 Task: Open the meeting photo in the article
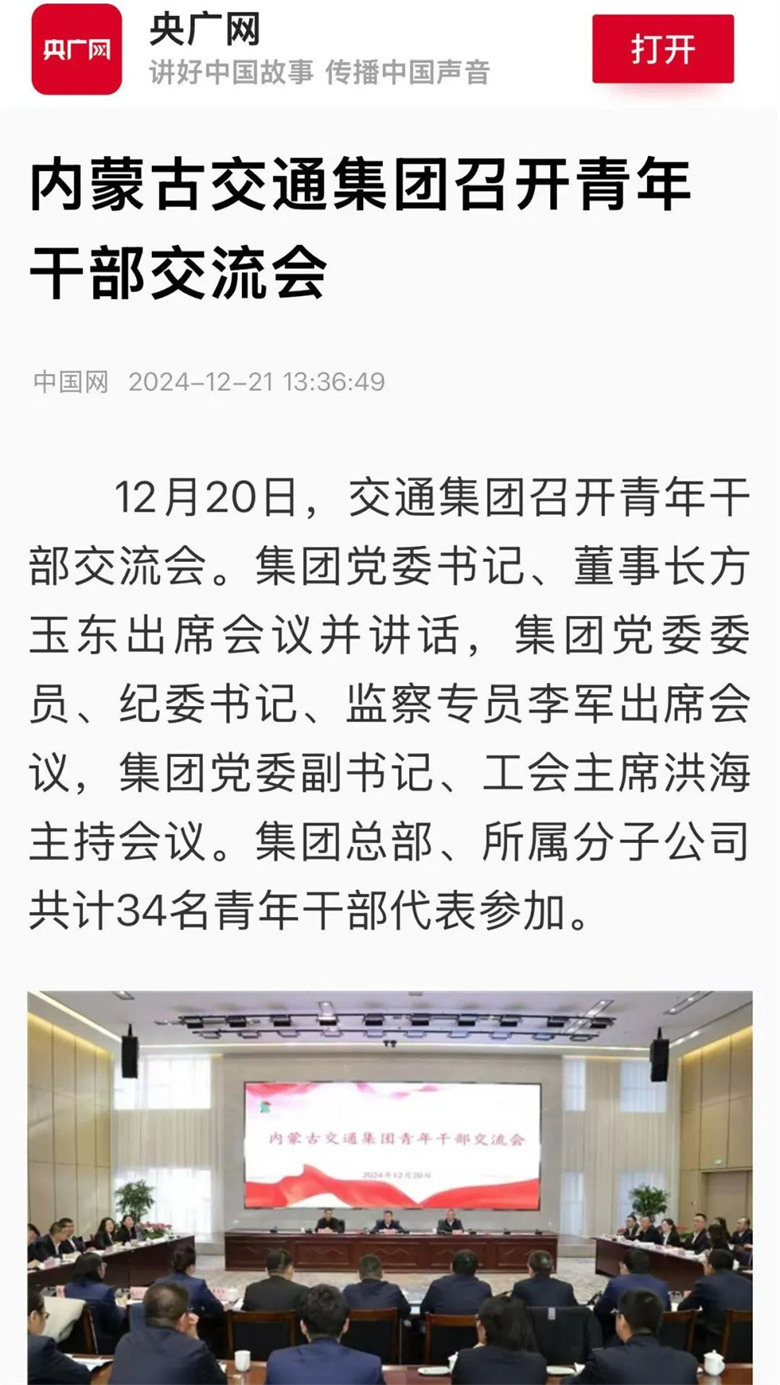pos(390,1186)
